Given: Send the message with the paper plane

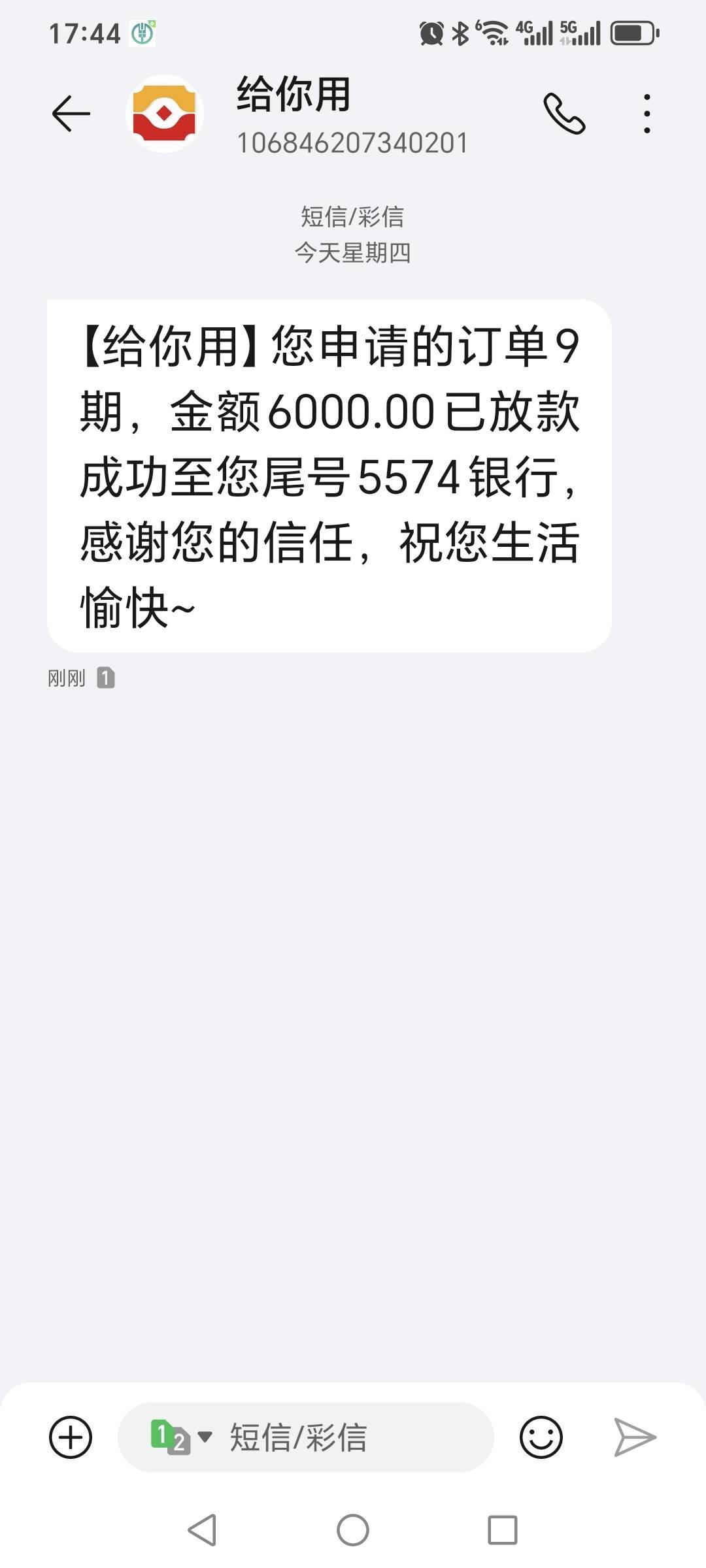Looking at the screenshot, I should [635, 1437].
